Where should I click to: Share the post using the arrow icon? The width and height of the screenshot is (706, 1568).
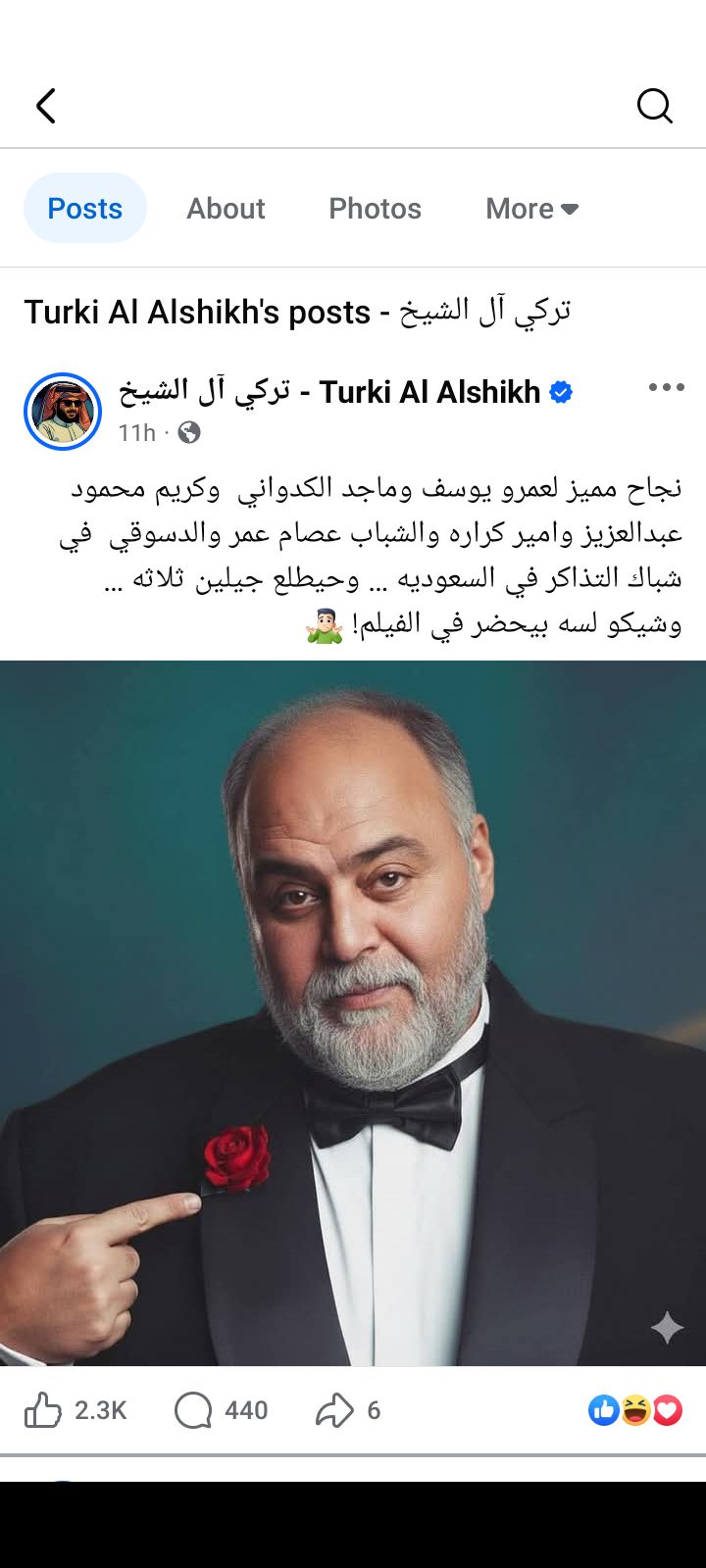point(334,1410)
